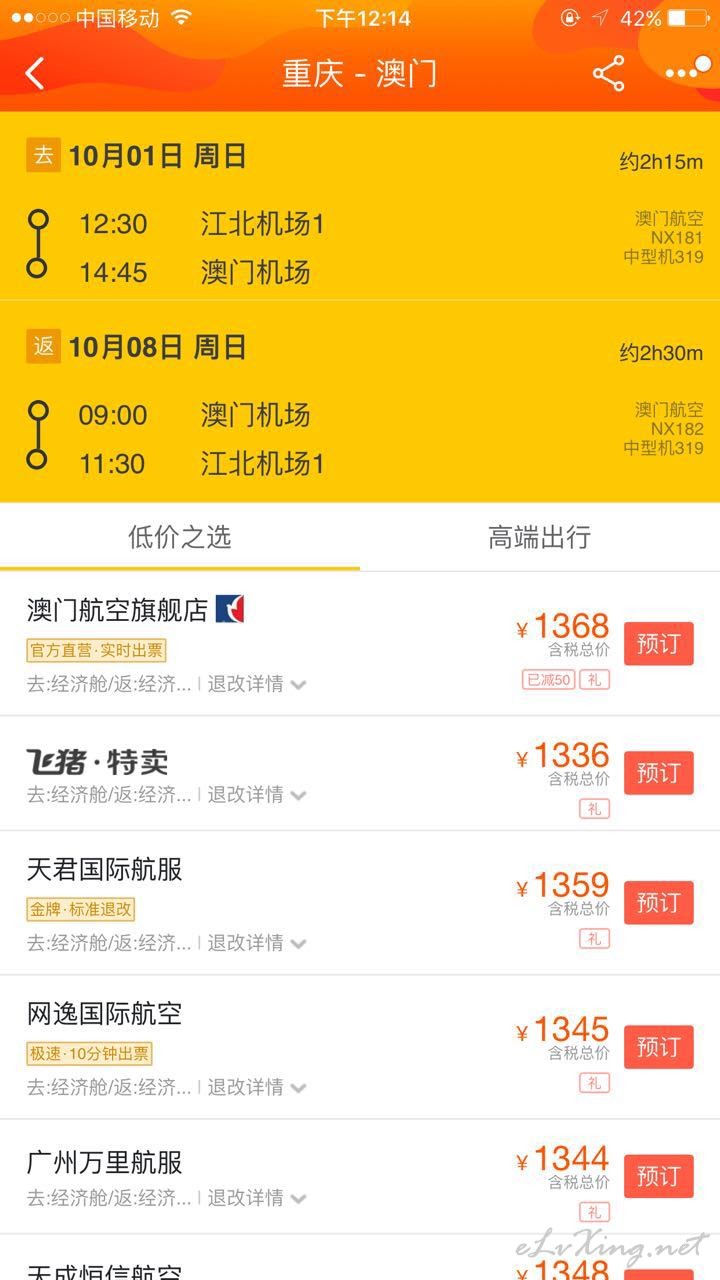This screenshot has width=720, height=1280.
Task: Book 网逸国际航空 fare at ¥1345
Action: [658, 1047]
